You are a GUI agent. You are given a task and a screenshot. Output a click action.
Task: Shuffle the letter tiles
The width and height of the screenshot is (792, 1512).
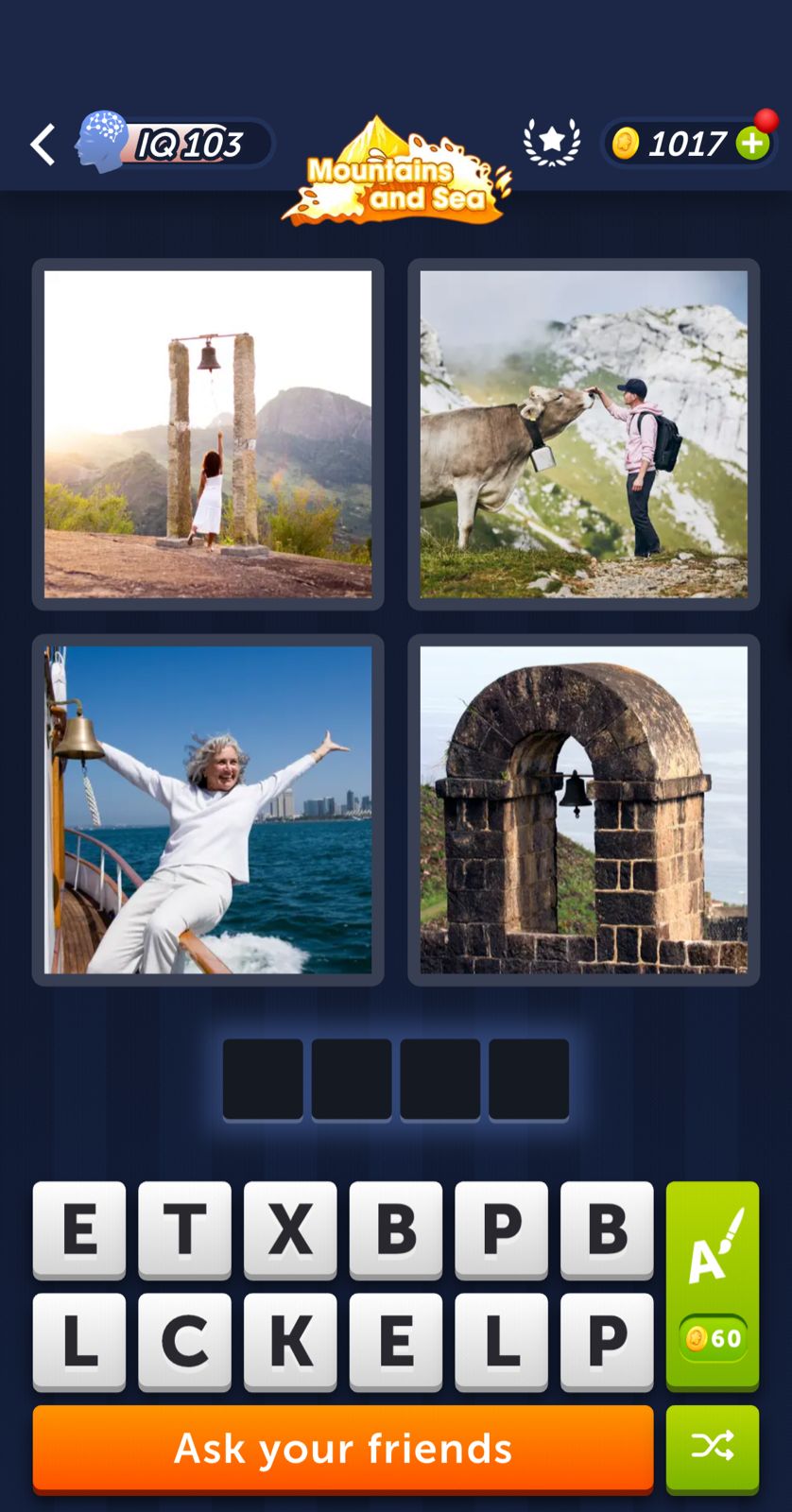tap(713, 1446)
